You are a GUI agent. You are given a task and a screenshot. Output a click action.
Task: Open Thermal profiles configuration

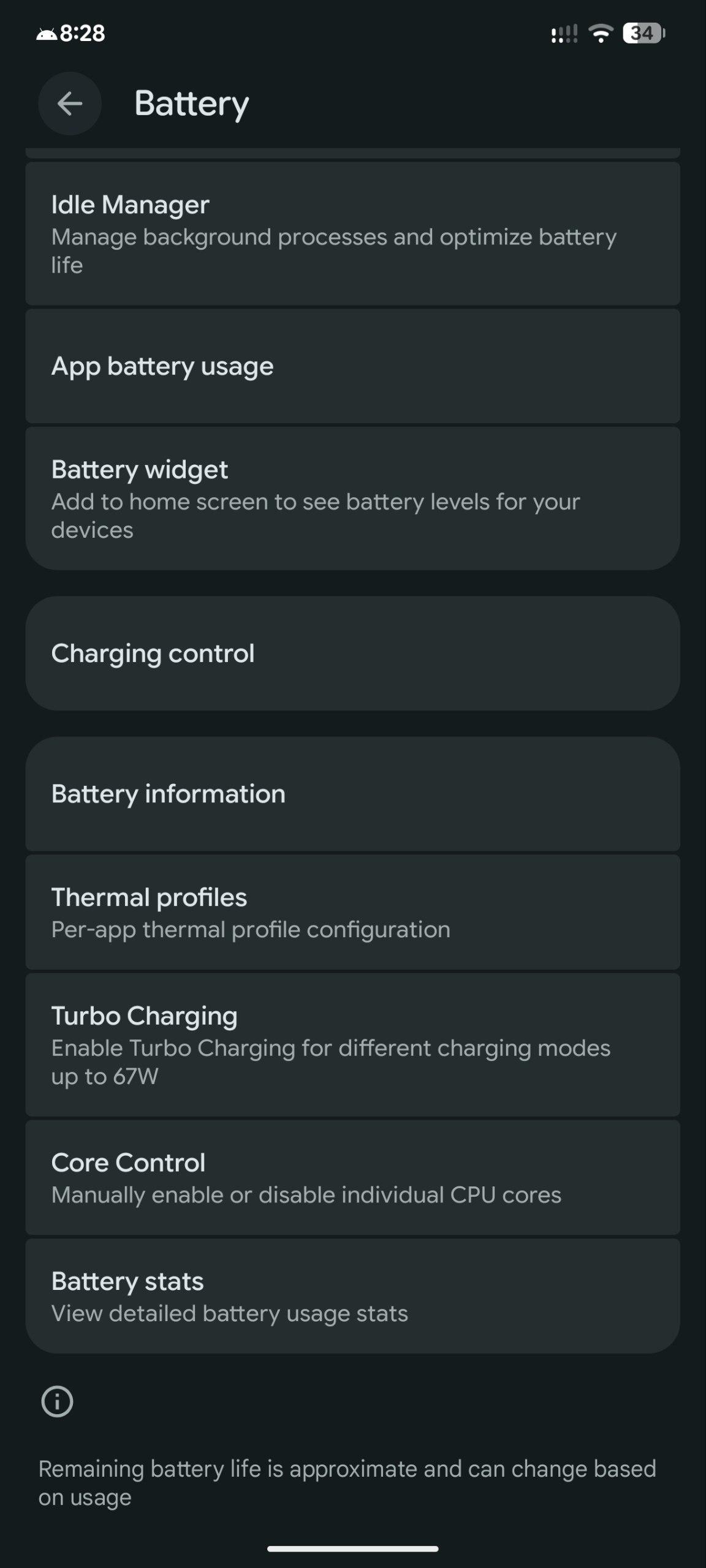pyautogui.click(x=352, y=912)
